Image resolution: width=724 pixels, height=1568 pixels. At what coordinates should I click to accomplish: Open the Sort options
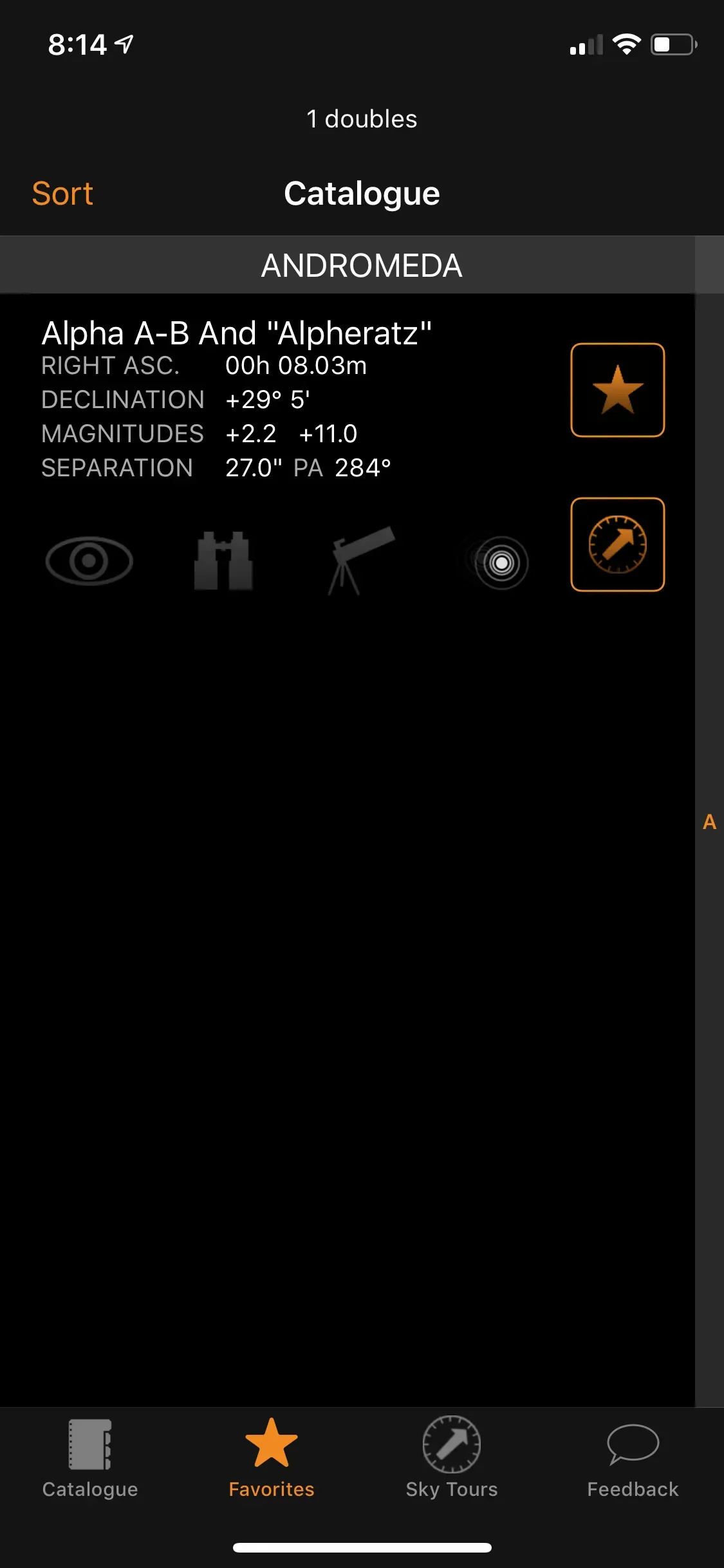click(62, 194)
